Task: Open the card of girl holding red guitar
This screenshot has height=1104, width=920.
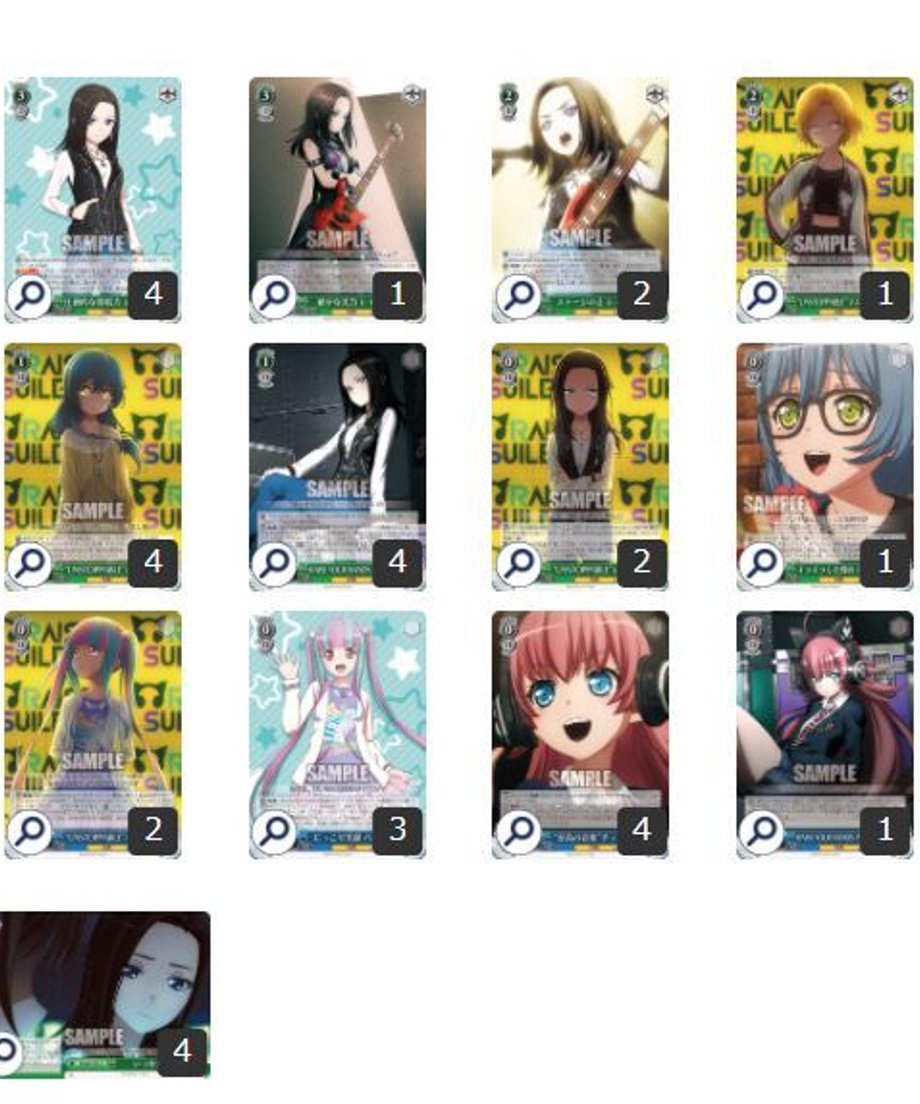Action: (337, 180)
